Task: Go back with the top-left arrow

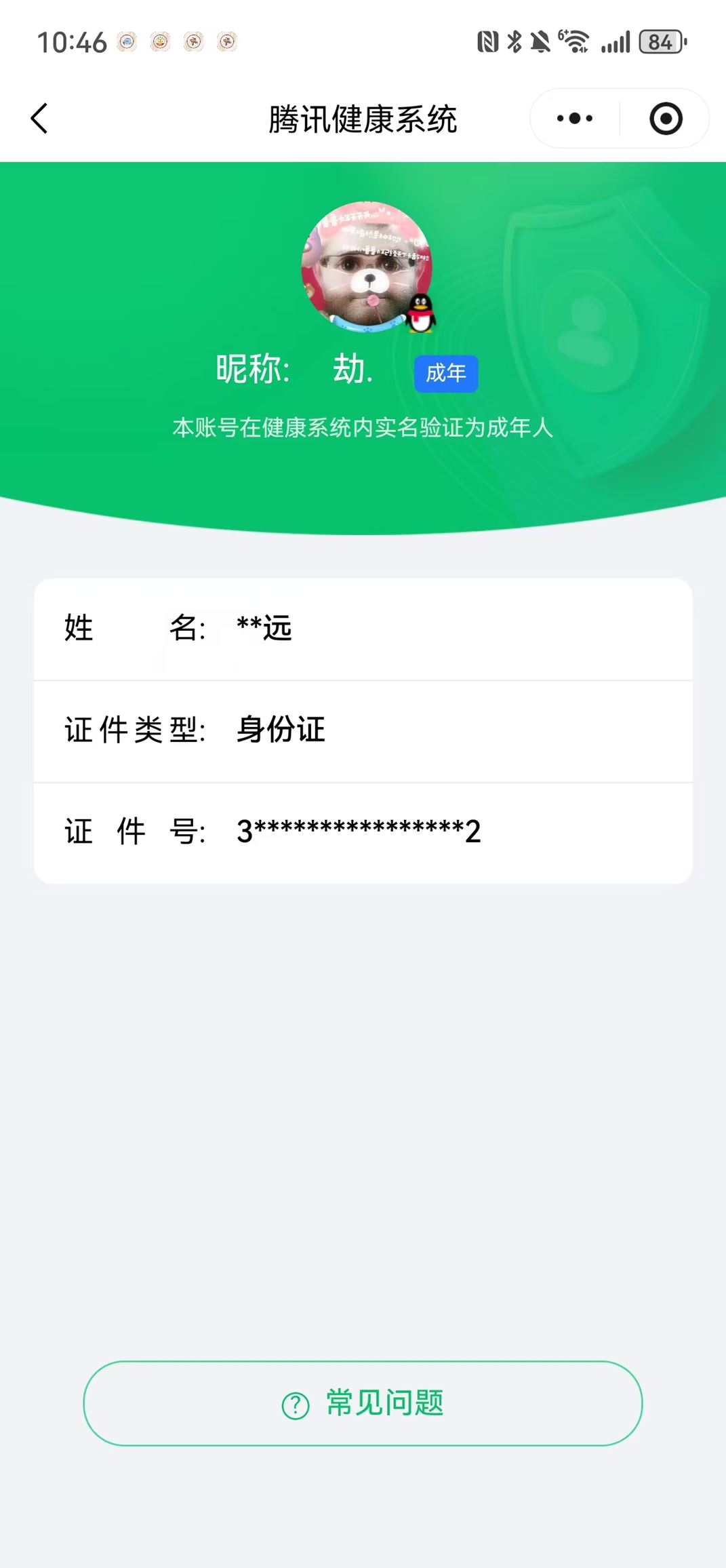Action: point(39,119)
